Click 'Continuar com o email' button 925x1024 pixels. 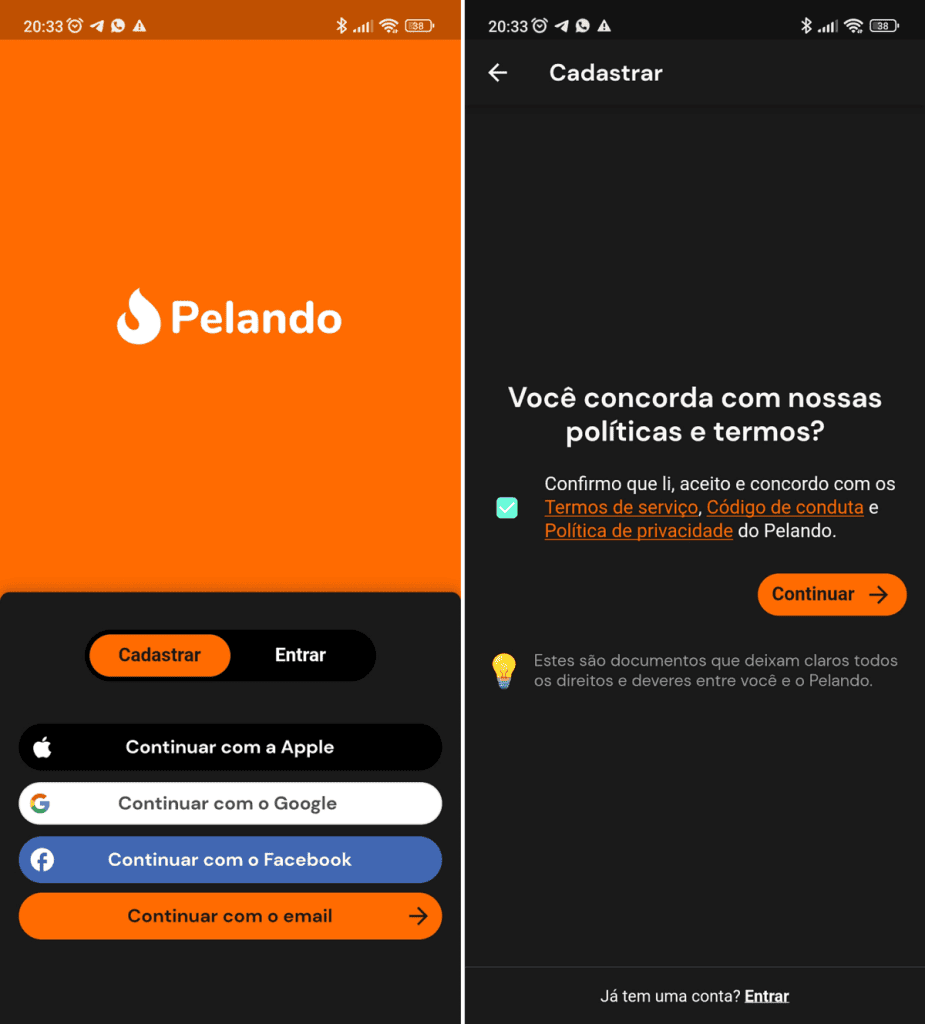(x=230, y=916)
